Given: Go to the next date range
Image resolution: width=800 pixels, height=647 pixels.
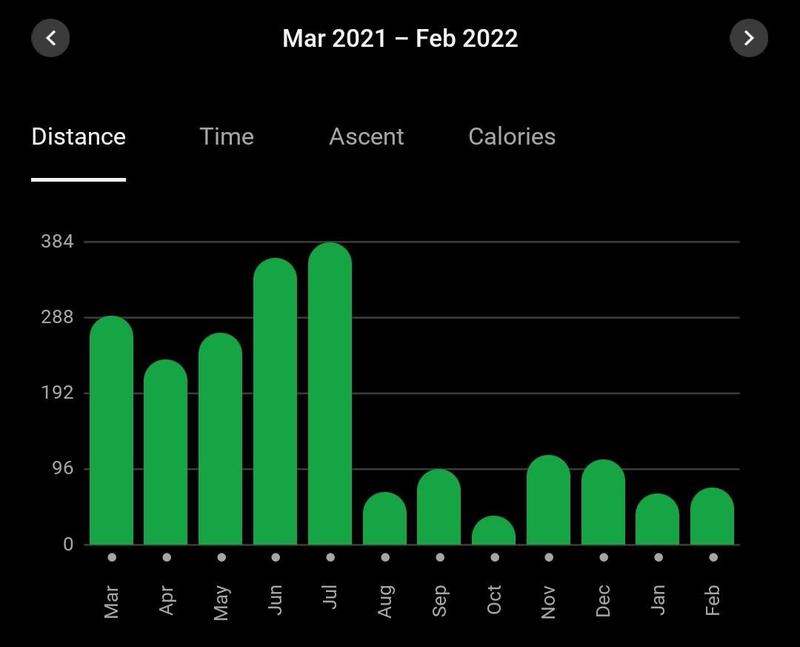Looking at the screenshot, I should coord(748,39).
